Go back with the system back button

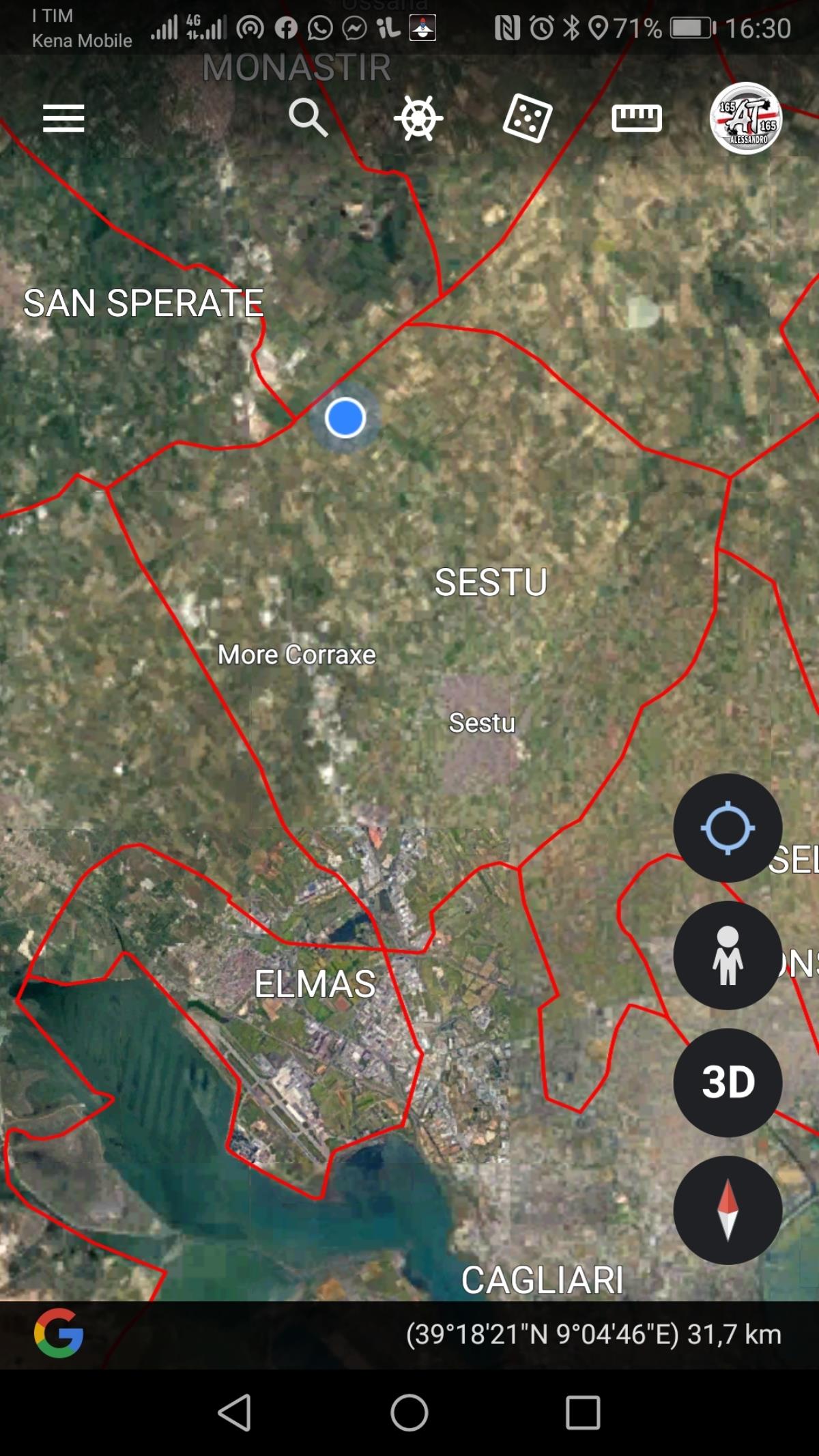point(235,1412)
